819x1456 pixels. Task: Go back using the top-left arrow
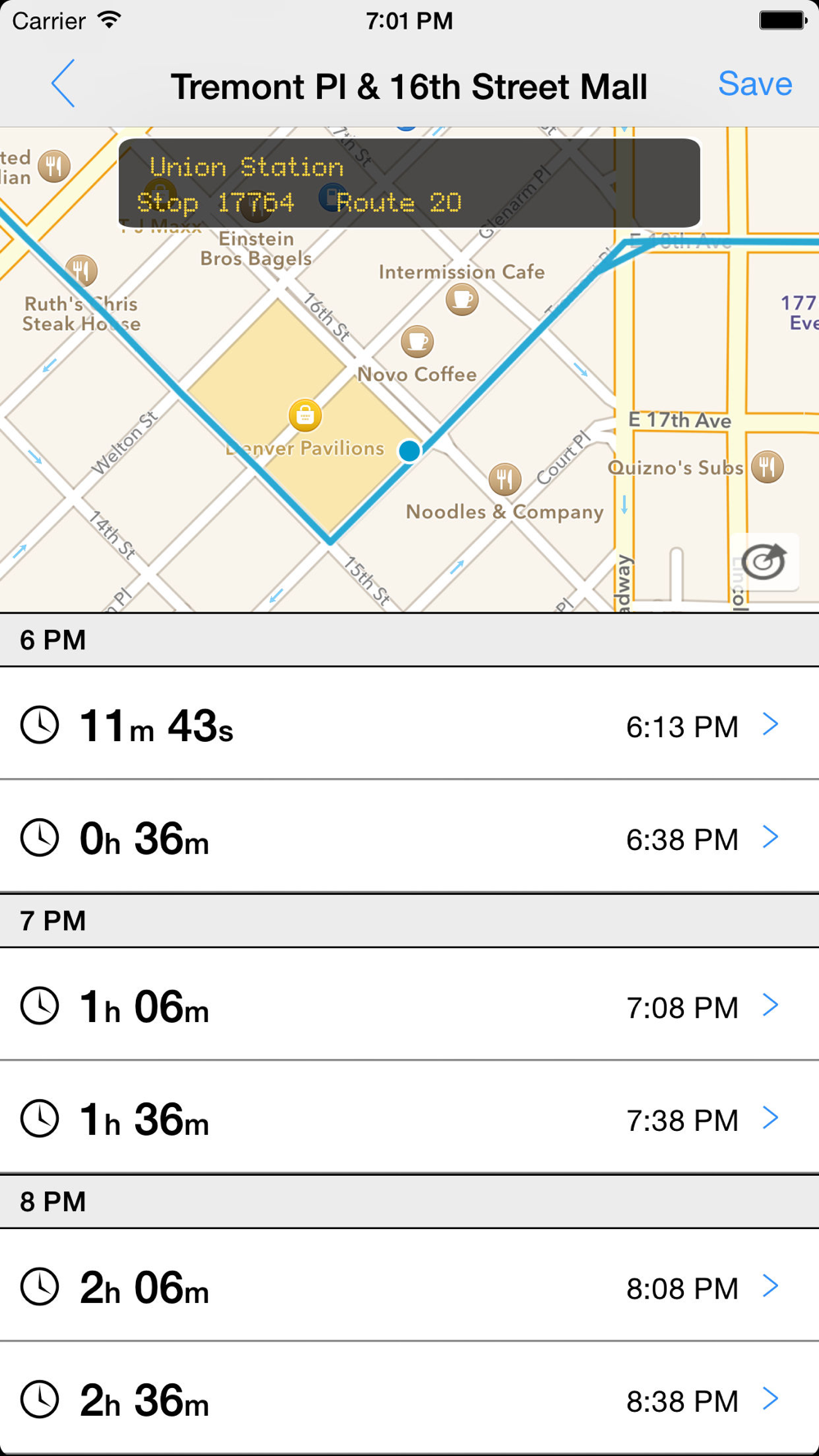pyautogui.click(x=63, y=84)
